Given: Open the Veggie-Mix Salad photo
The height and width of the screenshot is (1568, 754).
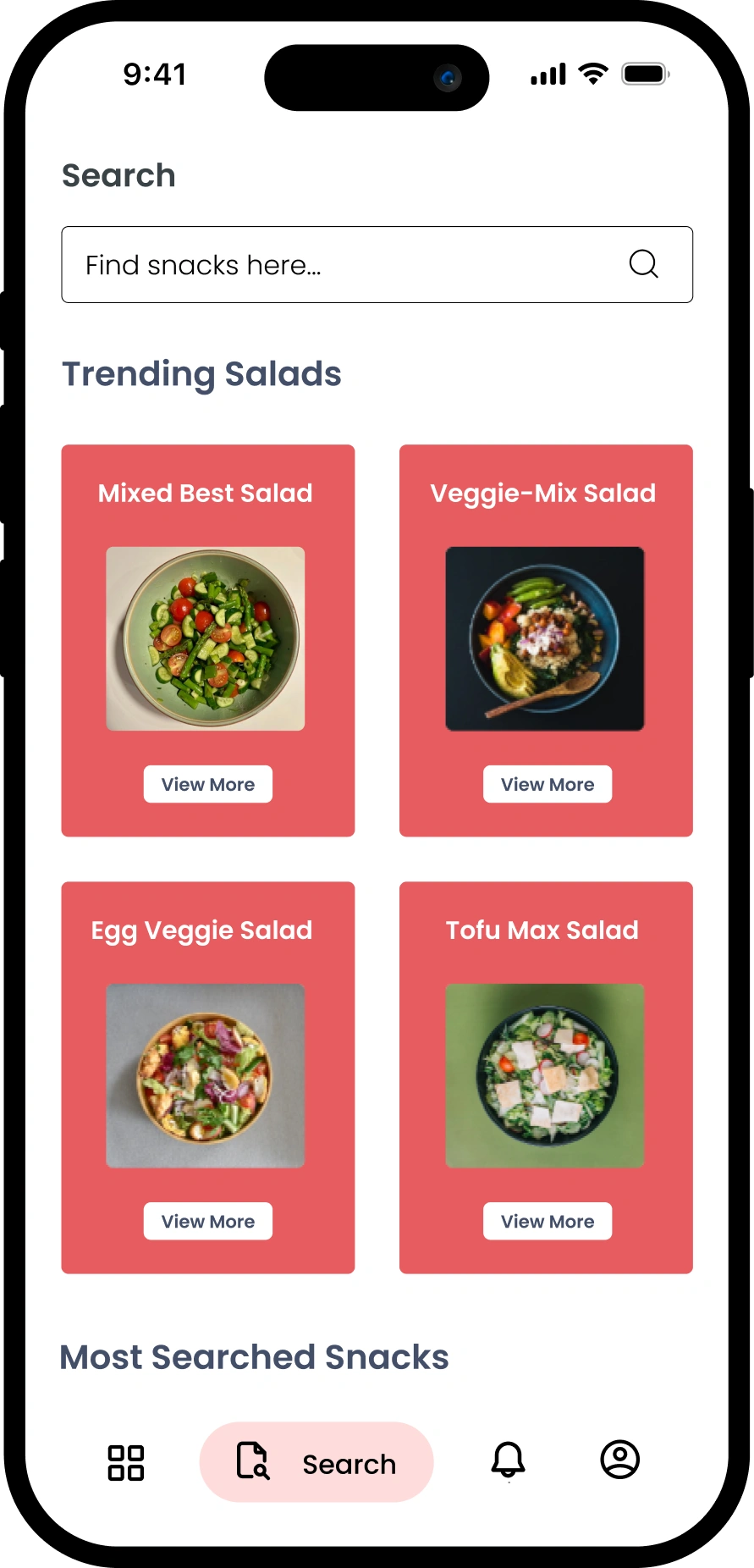Looking at the screenshot, I should [545, 639].
